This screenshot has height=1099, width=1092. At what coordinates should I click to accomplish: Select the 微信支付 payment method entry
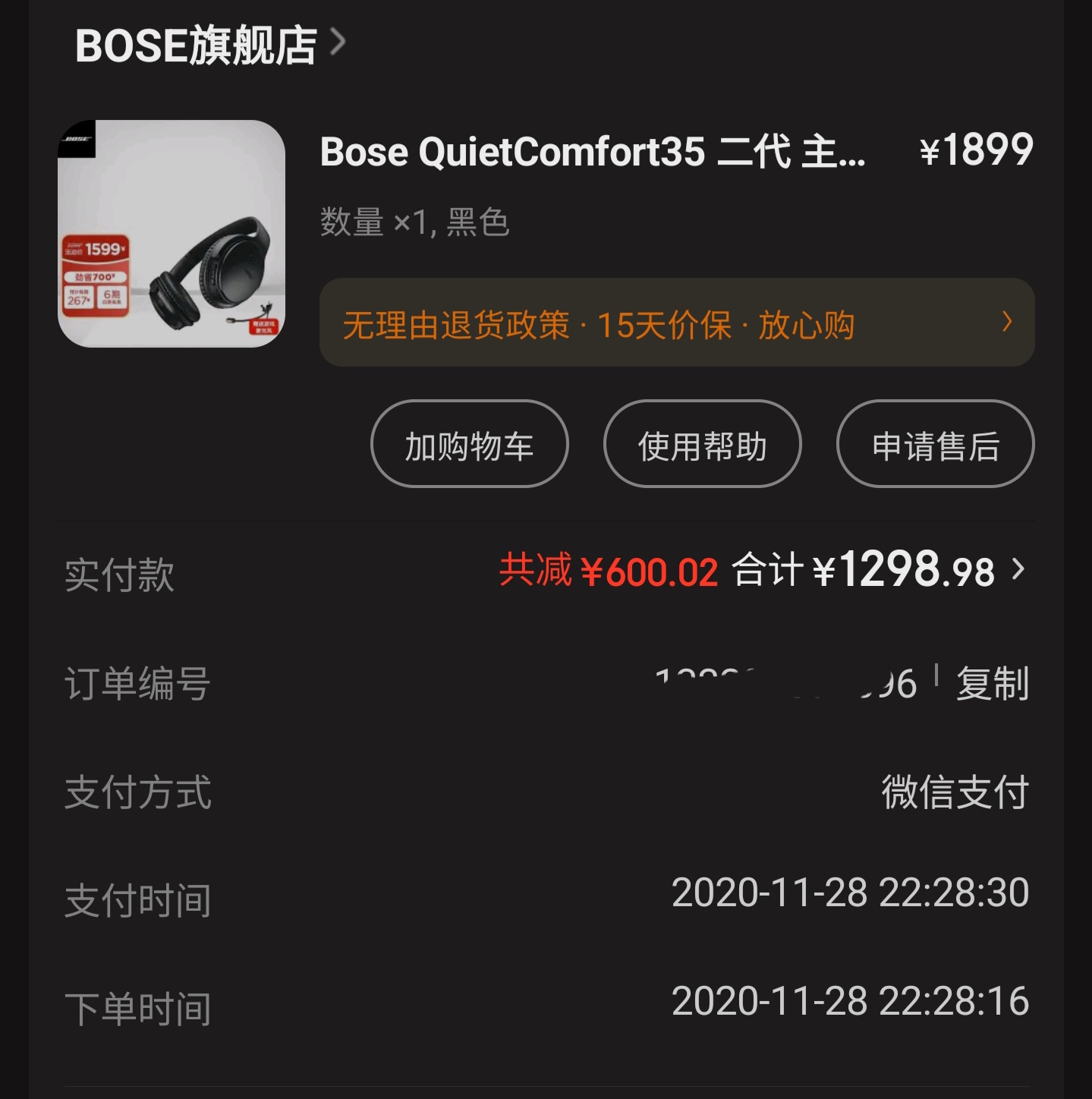tap(955, 791)
